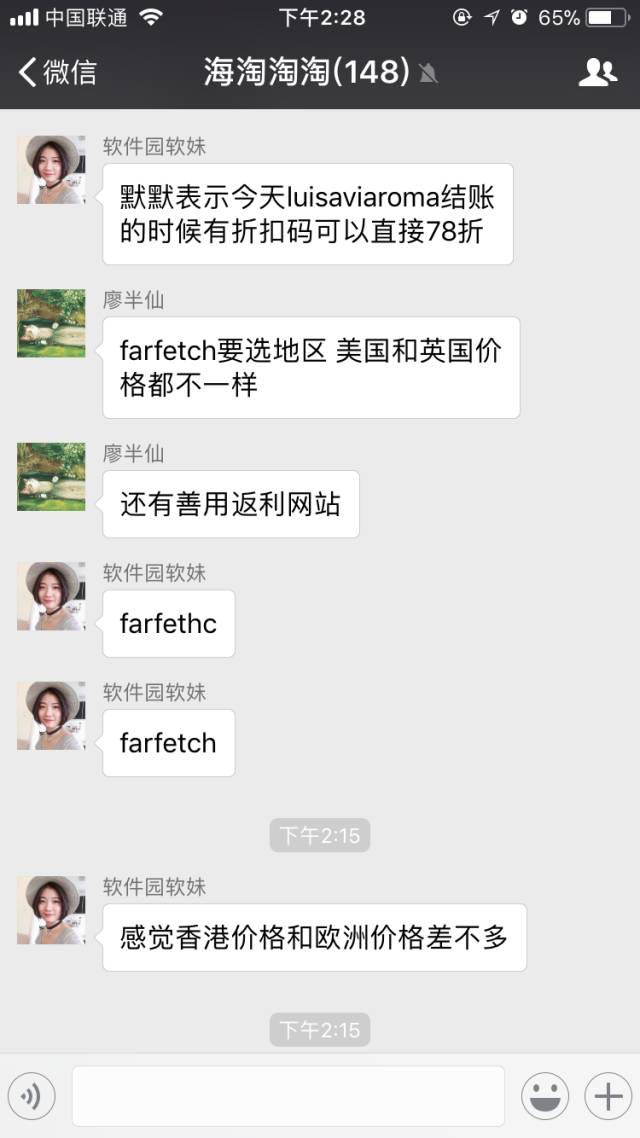Screen dimensions: 640x1138
Task: Switch to voice message input
Action: coord(31,1096)
